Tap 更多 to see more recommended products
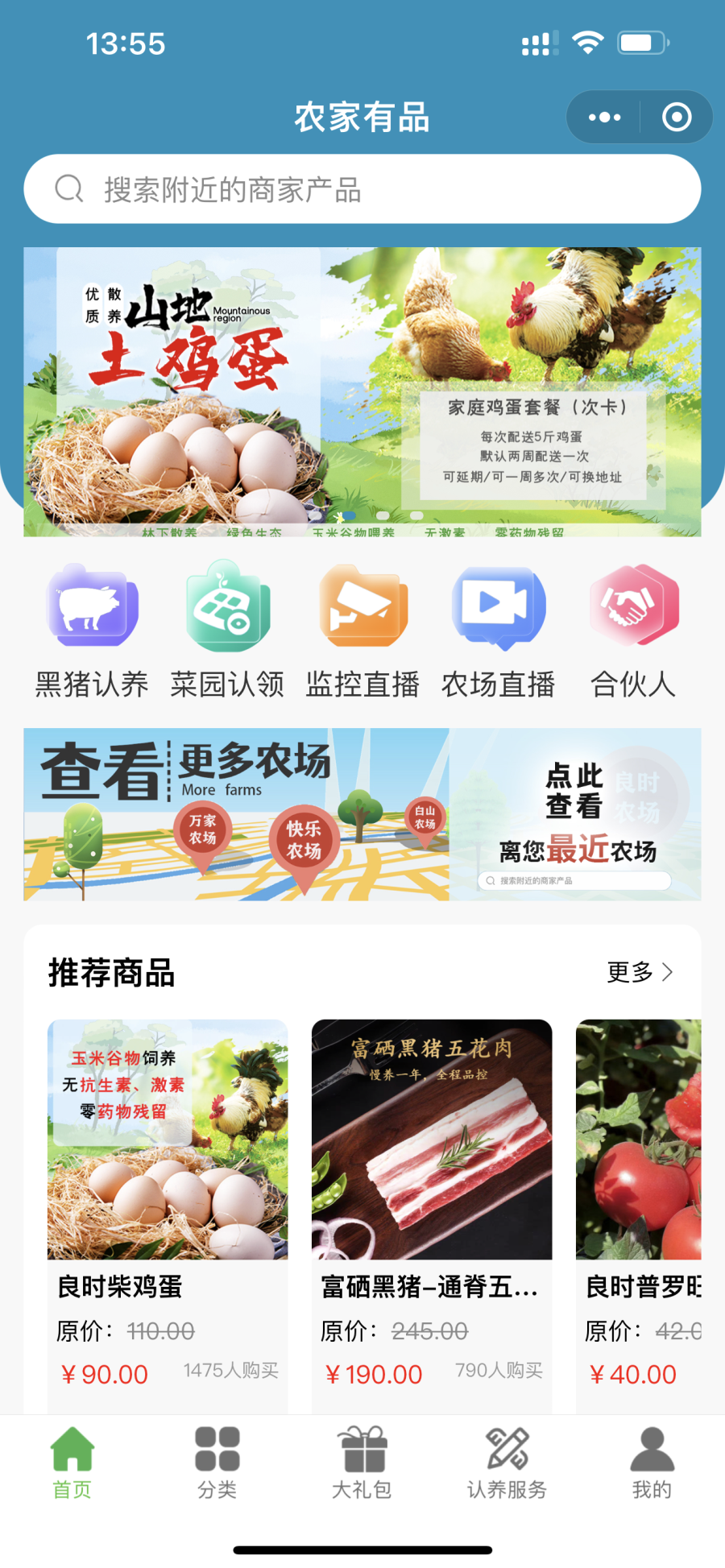 pyautogui.click(x=640, y=972)
